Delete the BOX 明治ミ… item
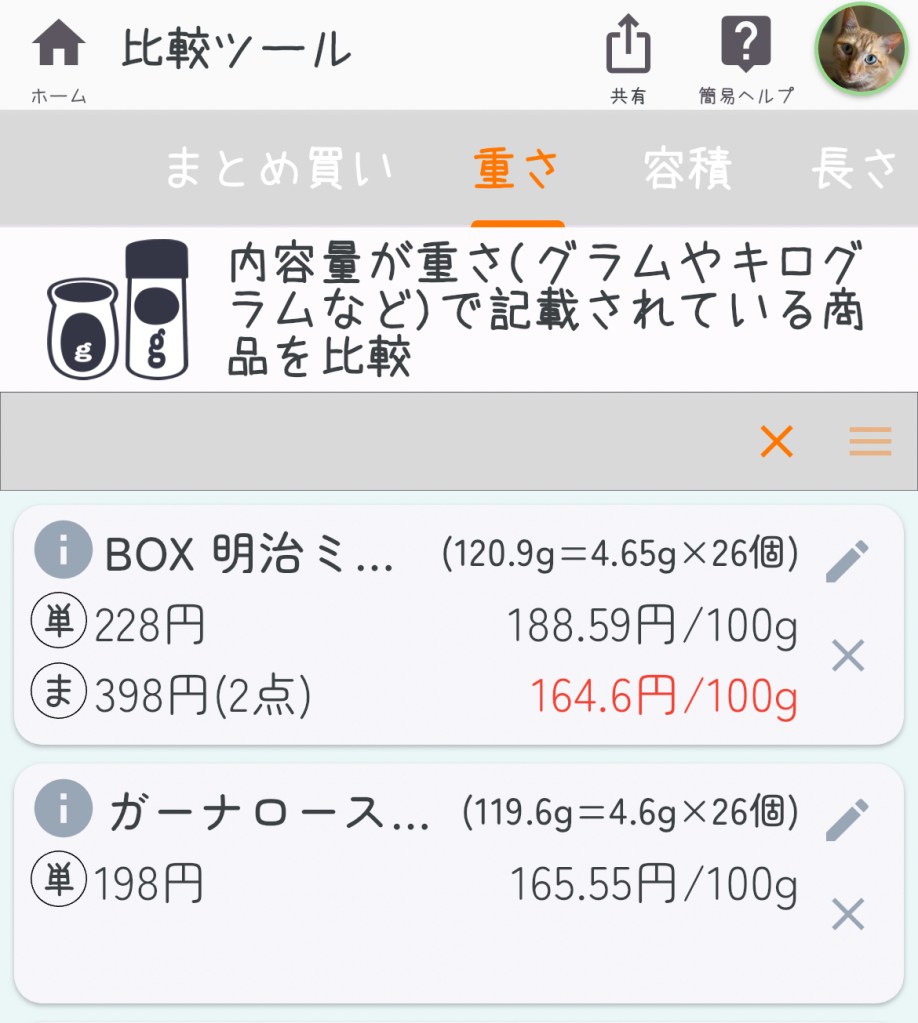The image size is (918, 1023). (x=848, y=657)
